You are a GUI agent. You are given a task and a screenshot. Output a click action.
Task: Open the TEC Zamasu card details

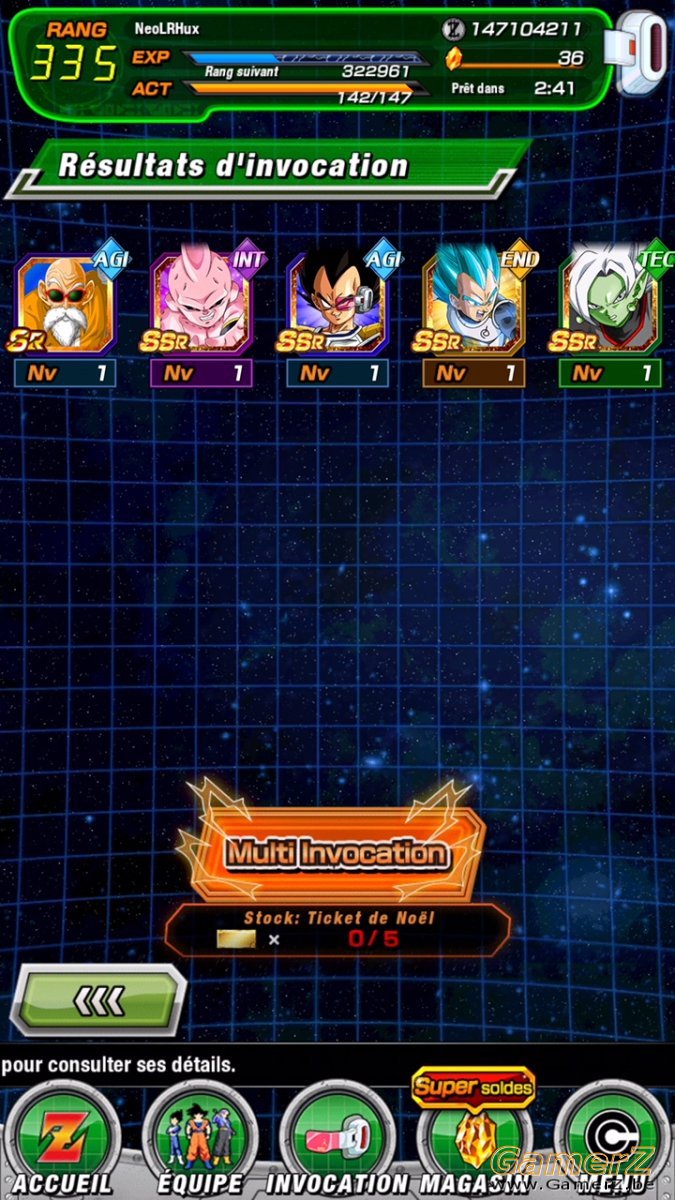point(611,305)
